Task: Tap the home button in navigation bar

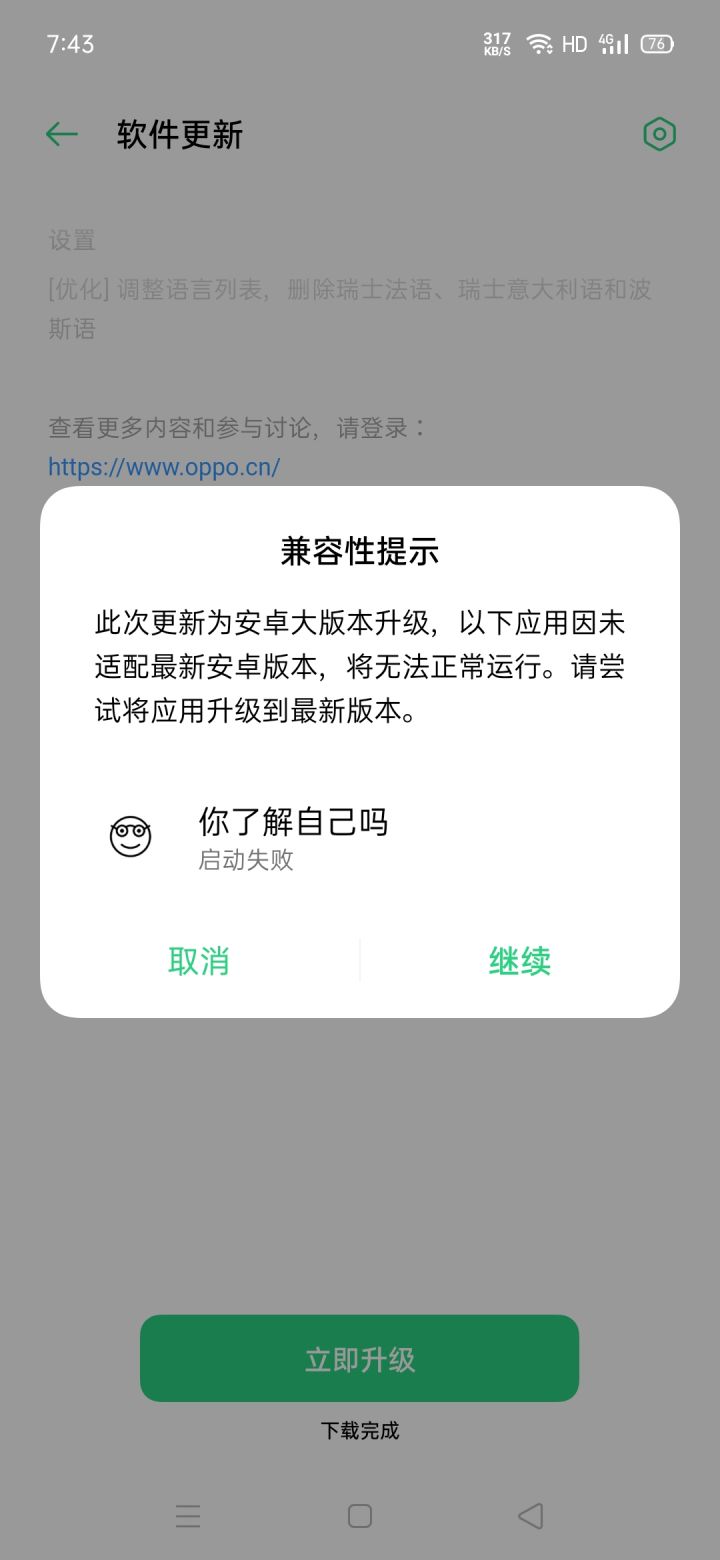Action: 359,1516
